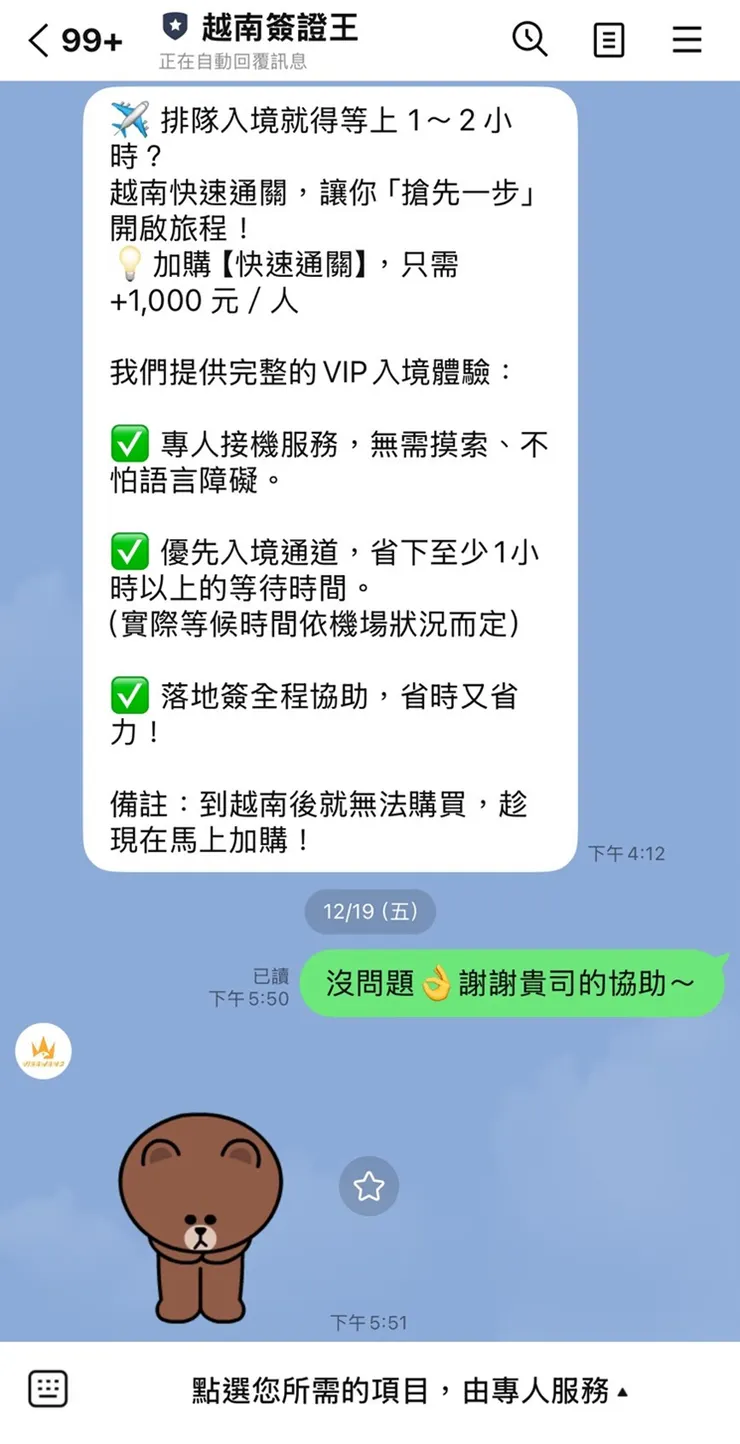Open the chat notes icon

[x=608, y=40]
